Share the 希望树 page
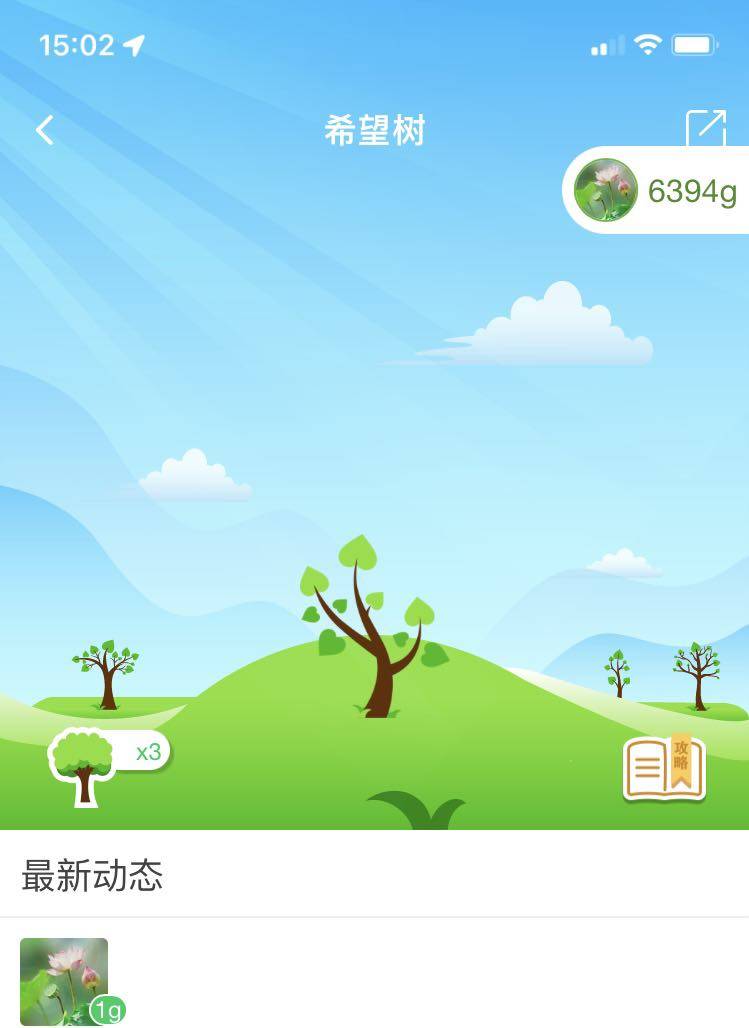 (x=705, y=129)
